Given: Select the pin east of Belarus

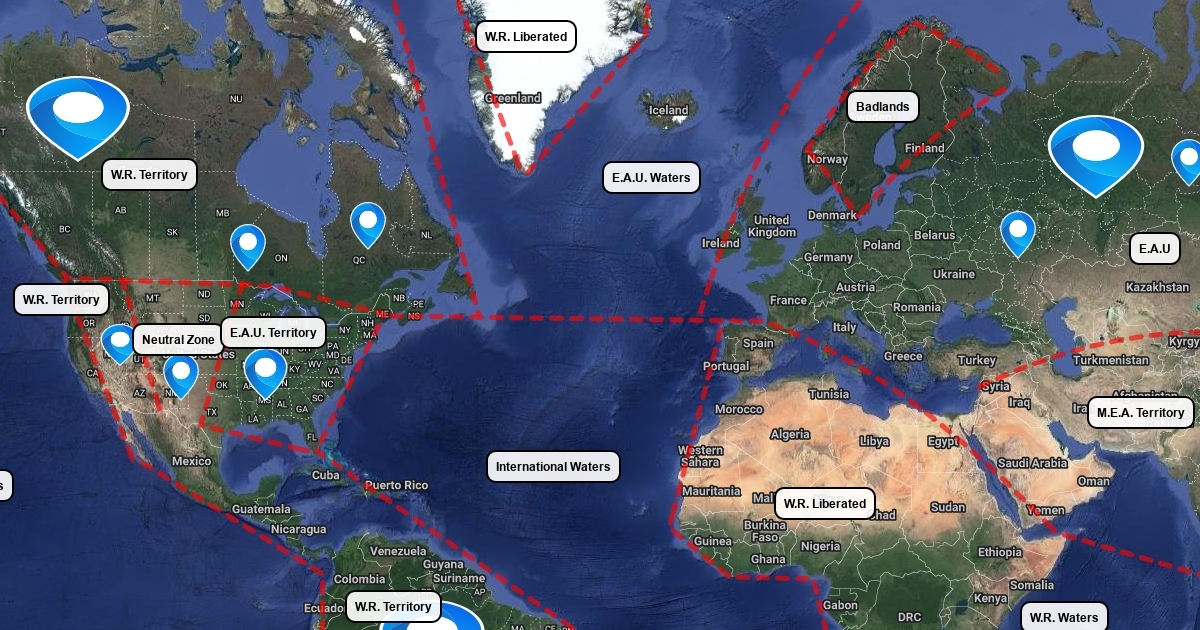Looking at the screenshot, I should pos(1018,234).
